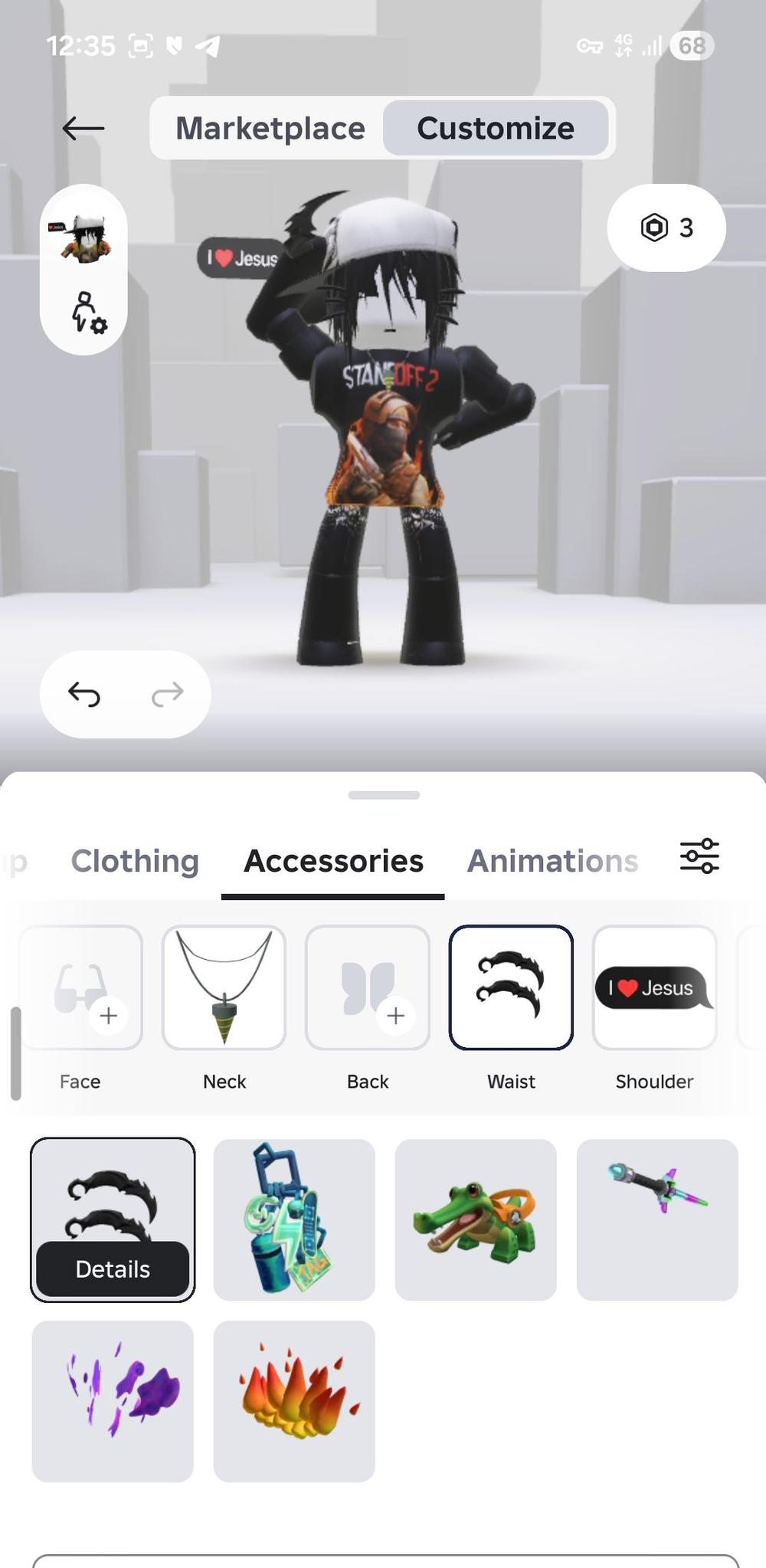Tap the avatar thumbnail picture
766x1568 pixels.
click(83, 234)
